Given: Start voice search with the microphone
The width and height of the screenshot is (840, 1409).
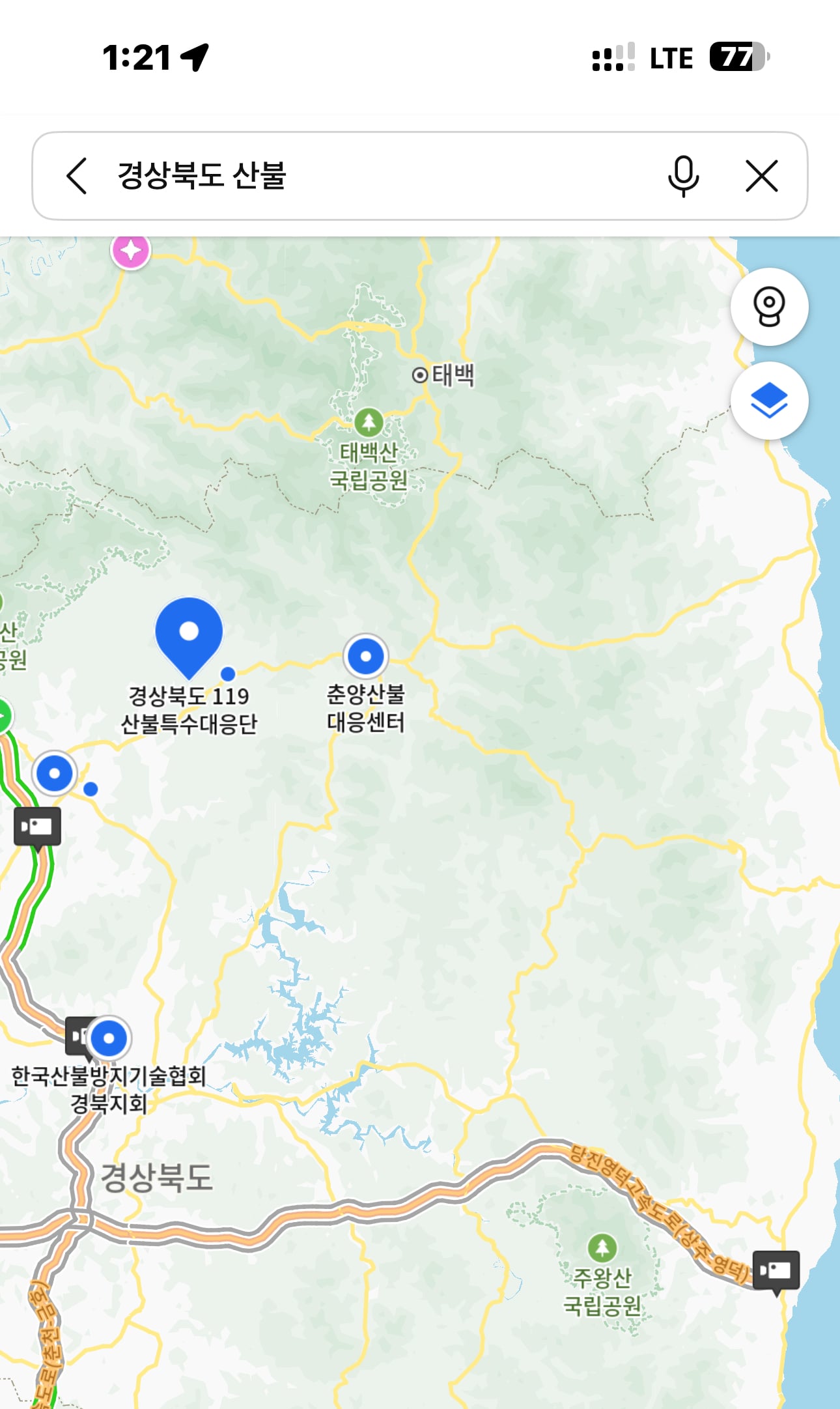Looking at the screenshot, I should coord(684,176).
